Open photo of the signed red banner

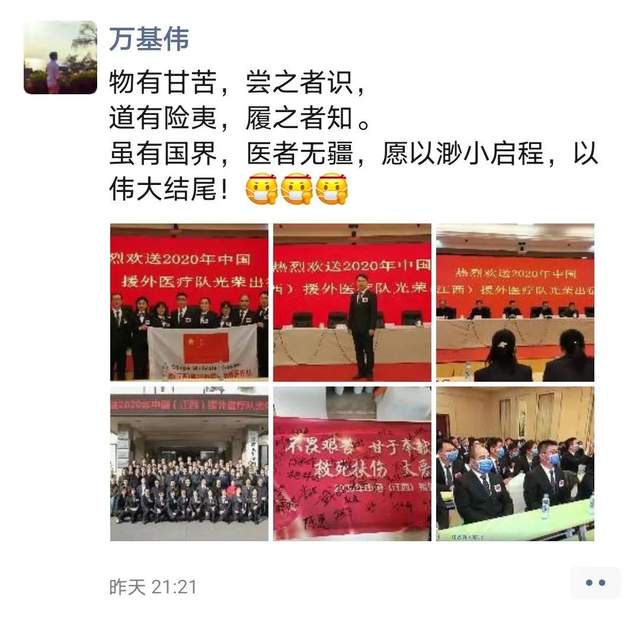click(352, 465)
